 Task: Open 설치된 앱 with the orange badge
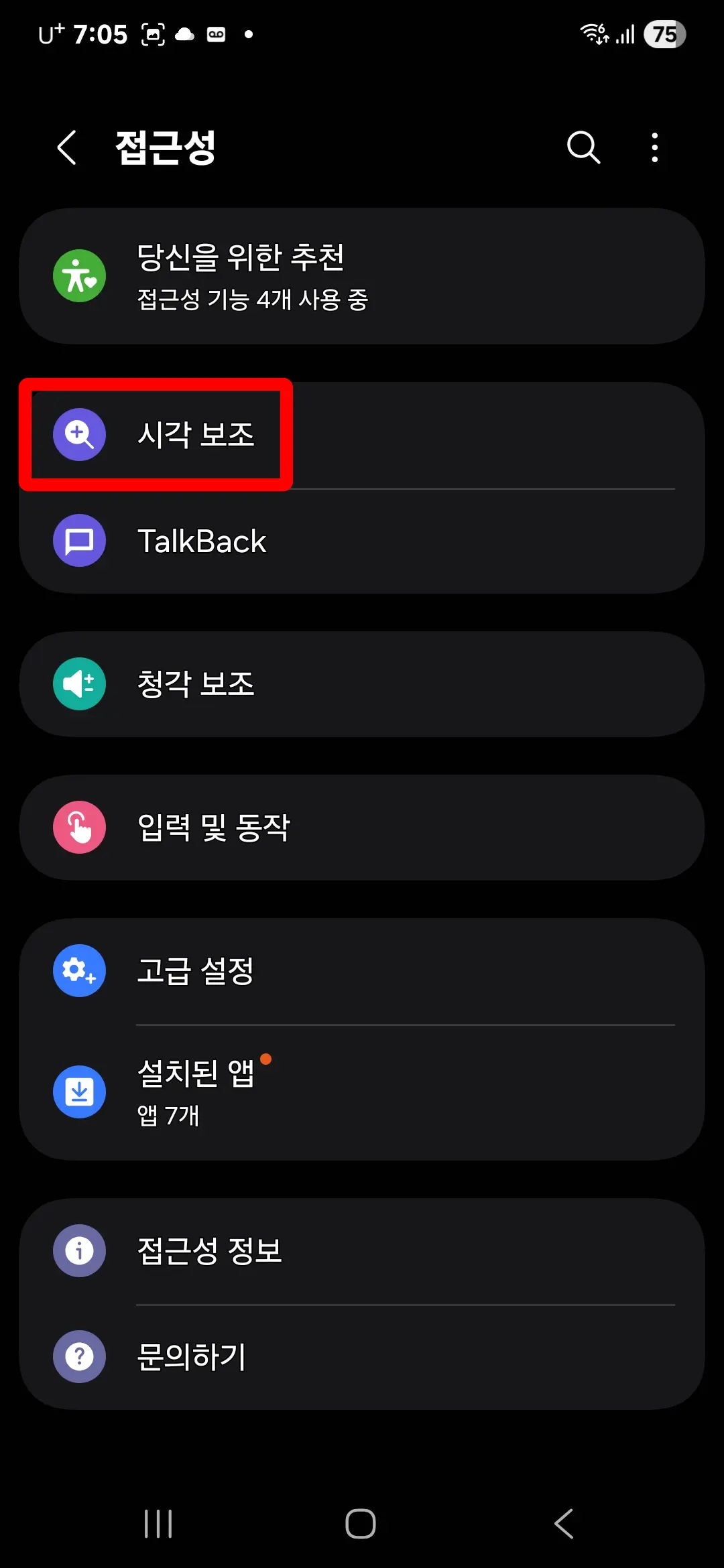pyautogui.click(x=362, y=1092)
